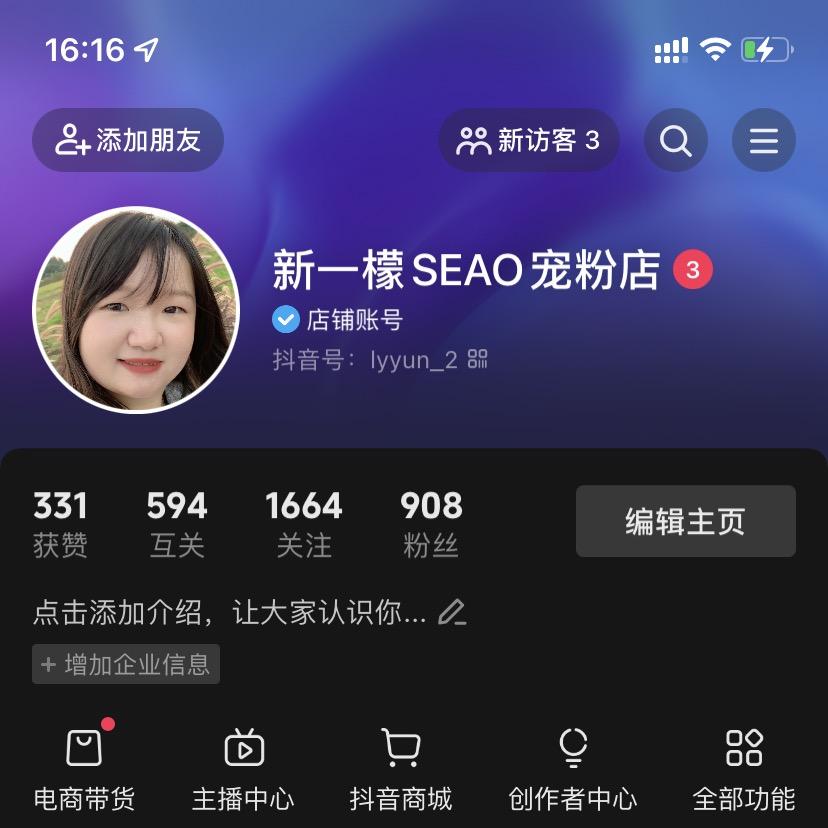
Task: Open the 粉丝 followers list
Action: 431,523
